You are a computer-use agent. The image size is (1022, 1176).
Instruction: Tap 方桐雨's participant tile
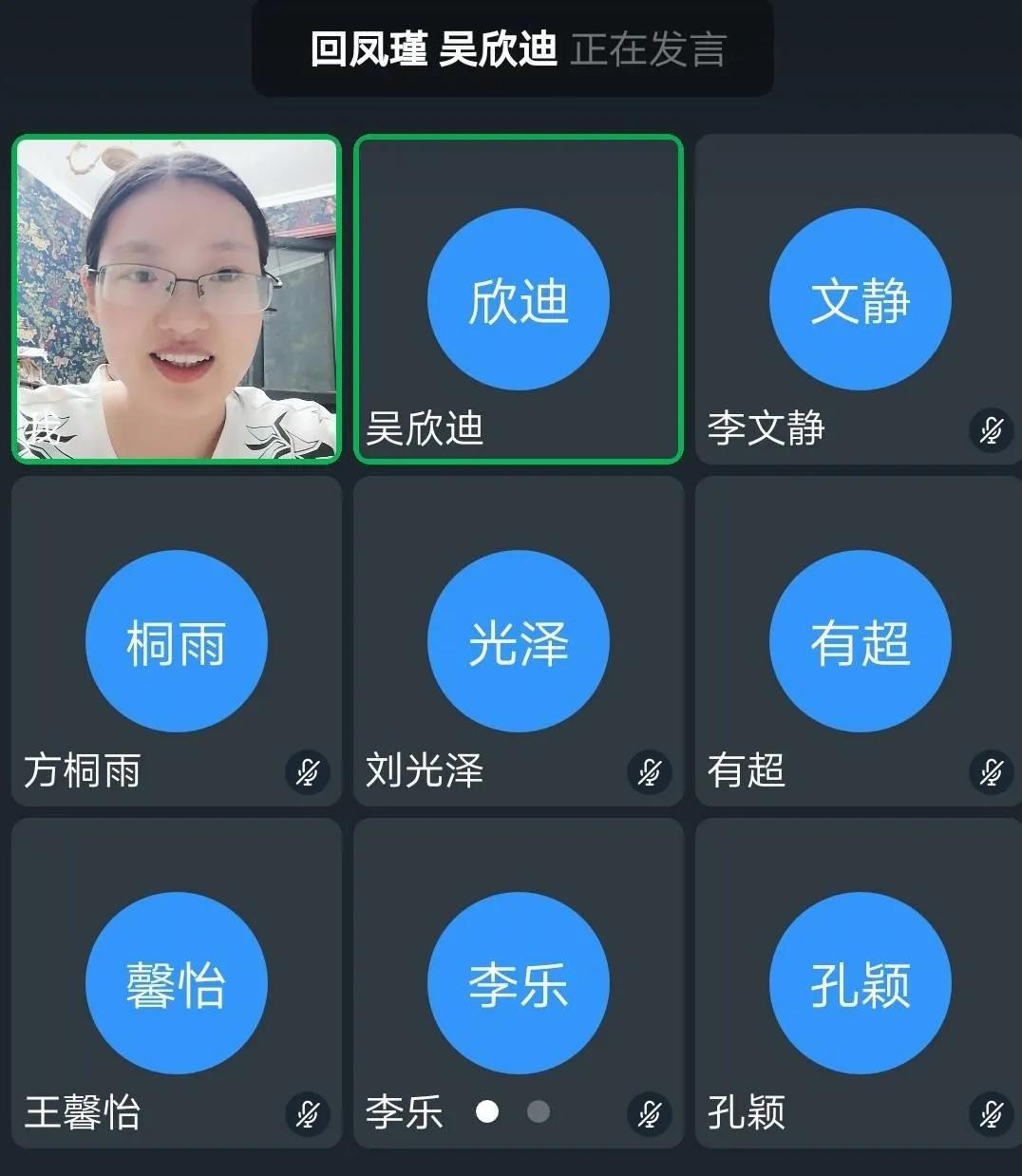pyautogui.click(x=177, y=641)
